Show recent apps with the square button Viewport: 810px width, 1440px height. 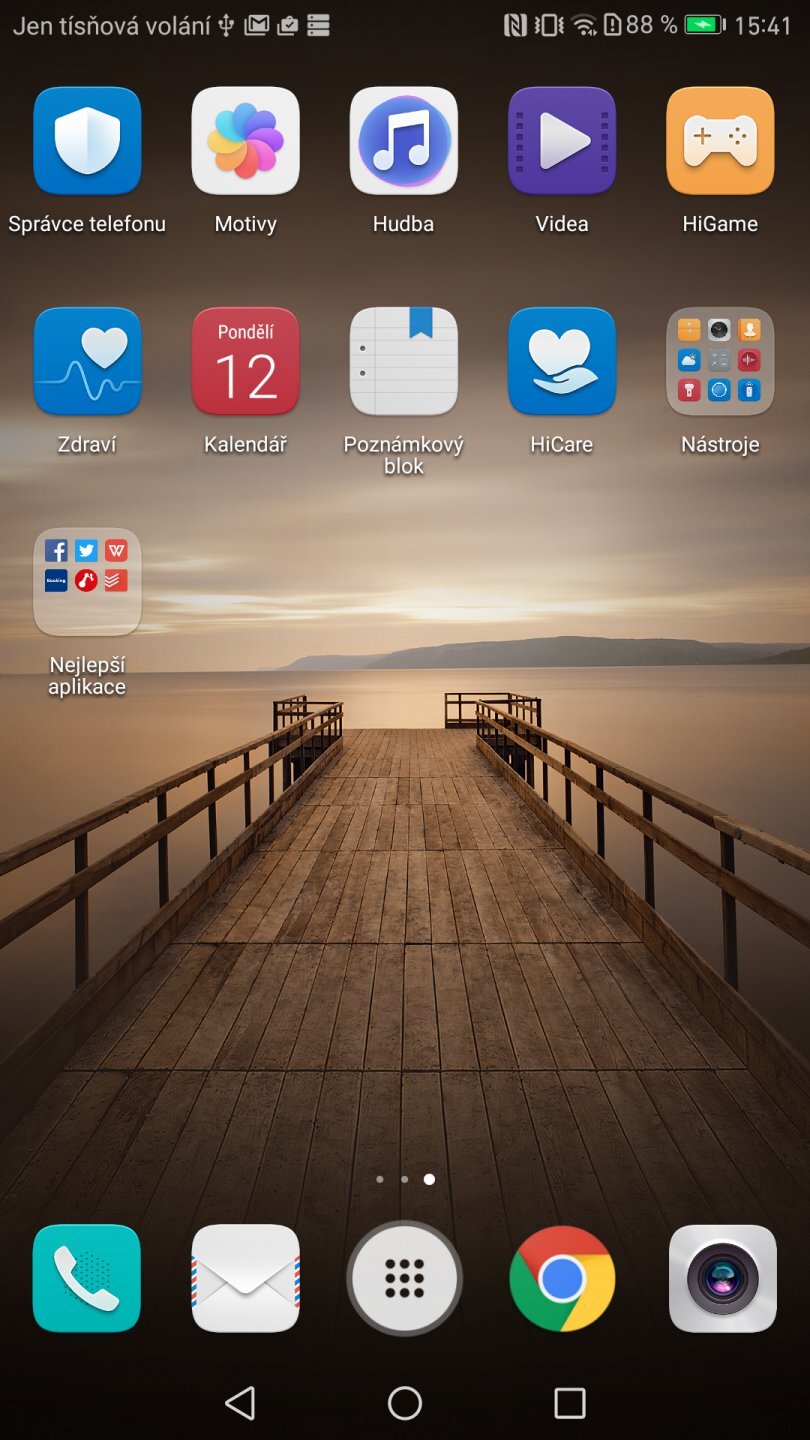coord(569,1403)
